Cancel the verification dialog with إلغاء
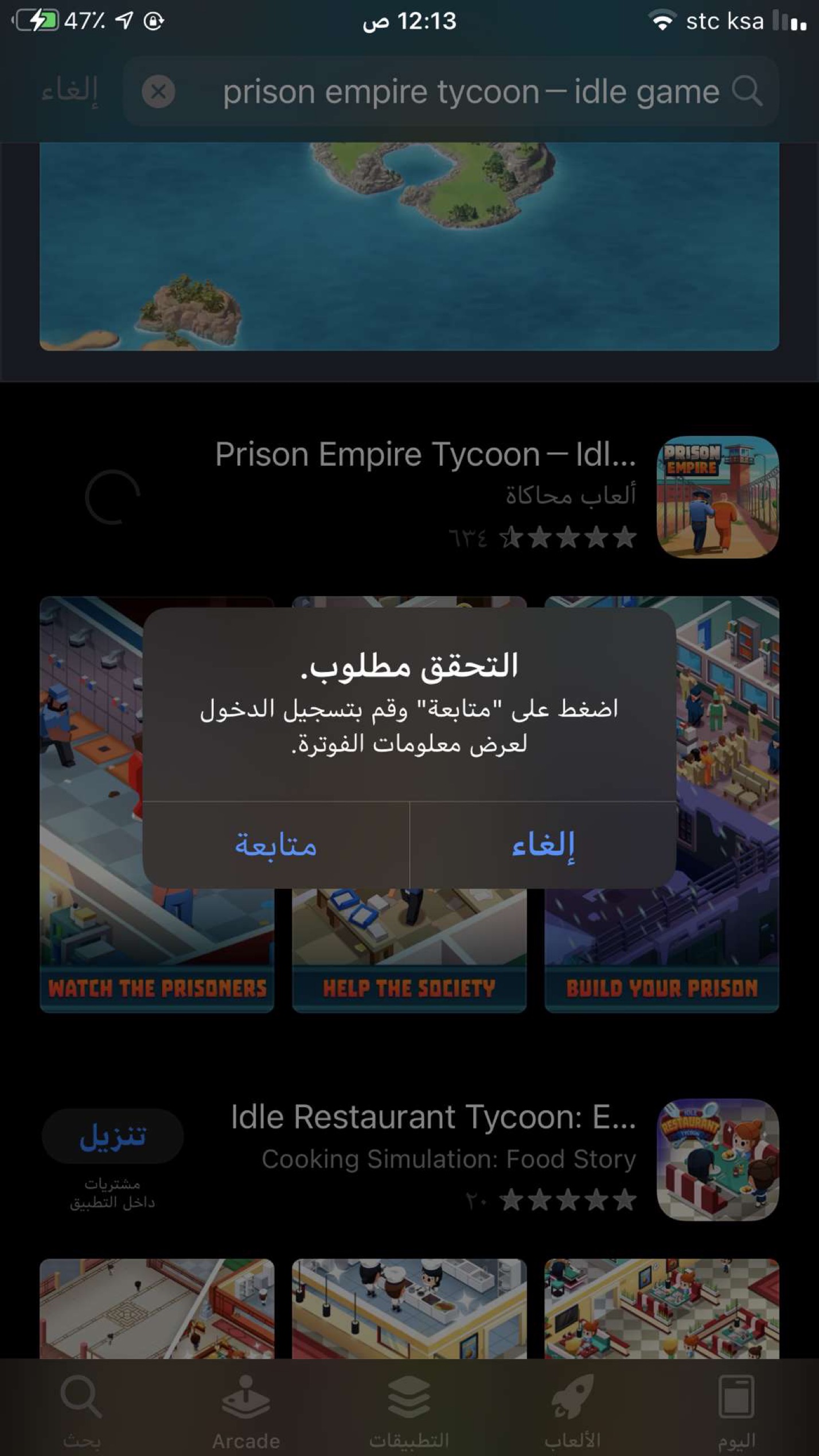The height and width of the screenshot is (1456, 819). click(543, 844)
